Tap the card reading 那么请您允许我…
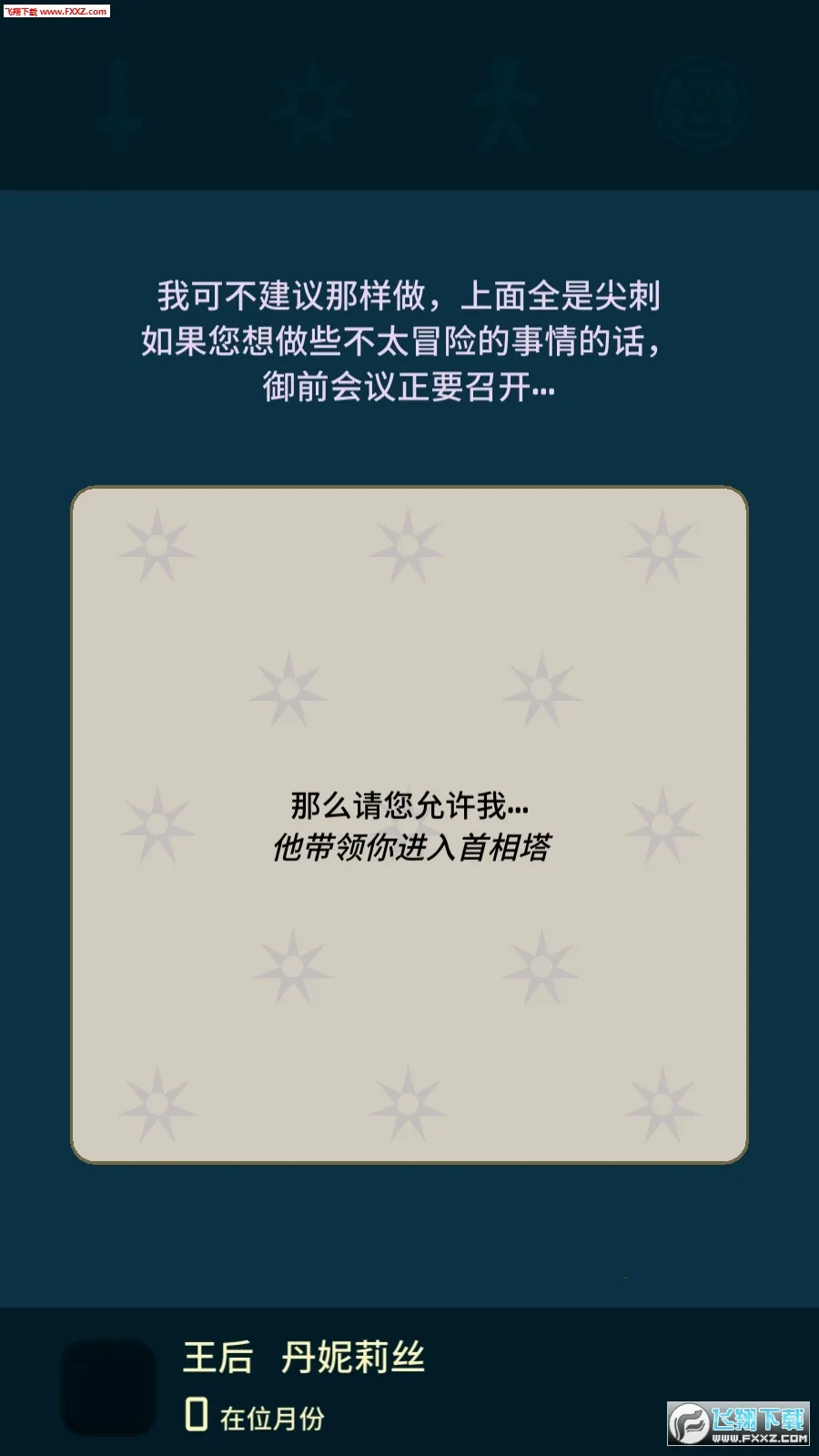Viewport: 819px width, 1456px height. [x=409, y=824]
